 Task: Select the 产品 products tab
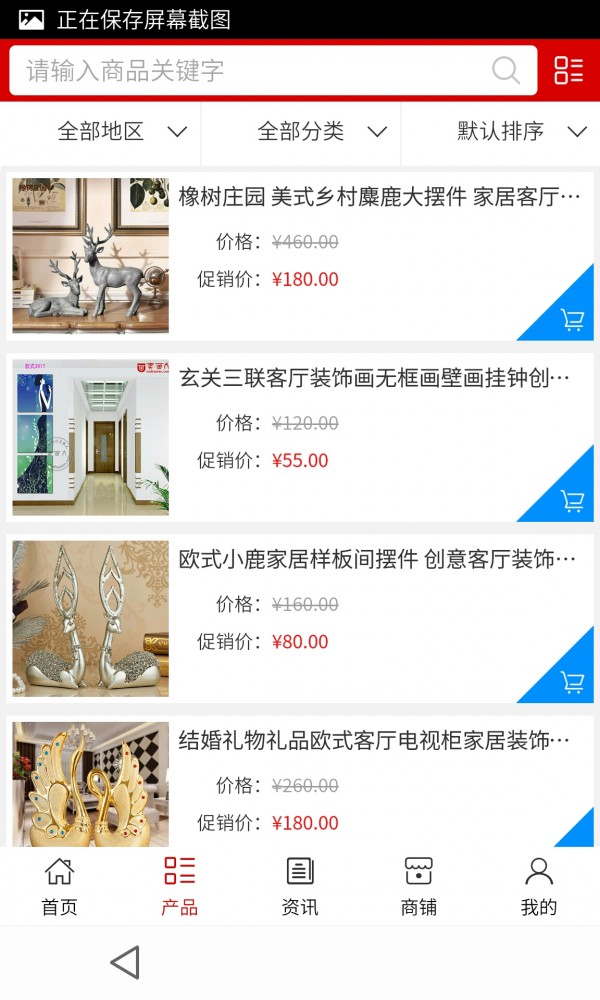[179, 886]
